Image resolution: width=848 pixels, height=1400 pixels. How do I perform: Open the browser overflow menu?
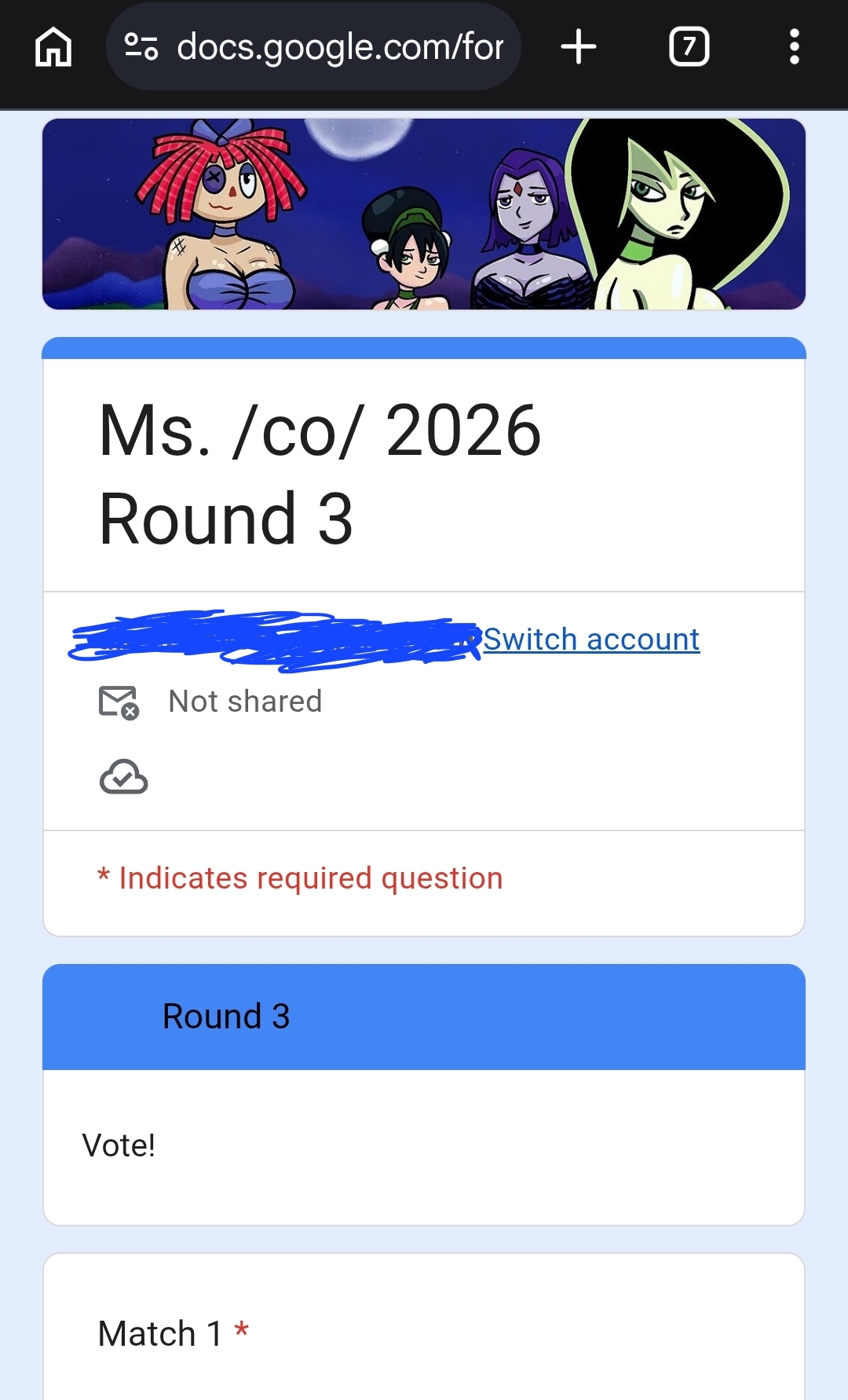click(x=795, y=47)
